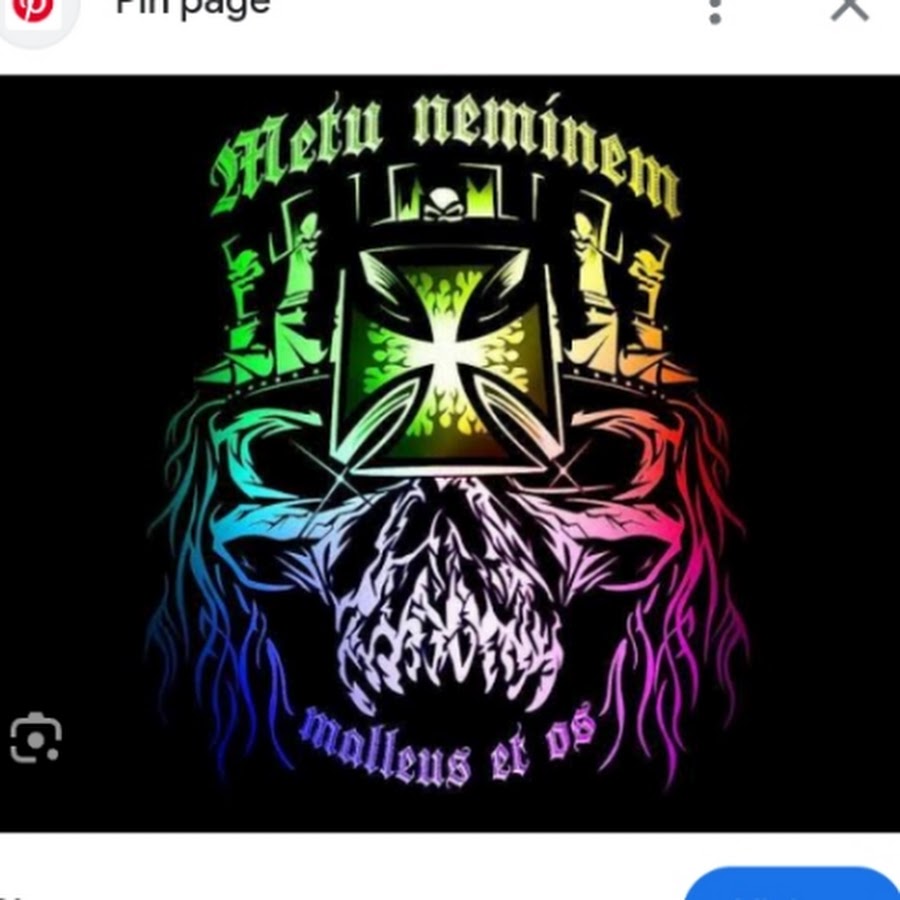Tap the blue button below the image

point(792,884)
